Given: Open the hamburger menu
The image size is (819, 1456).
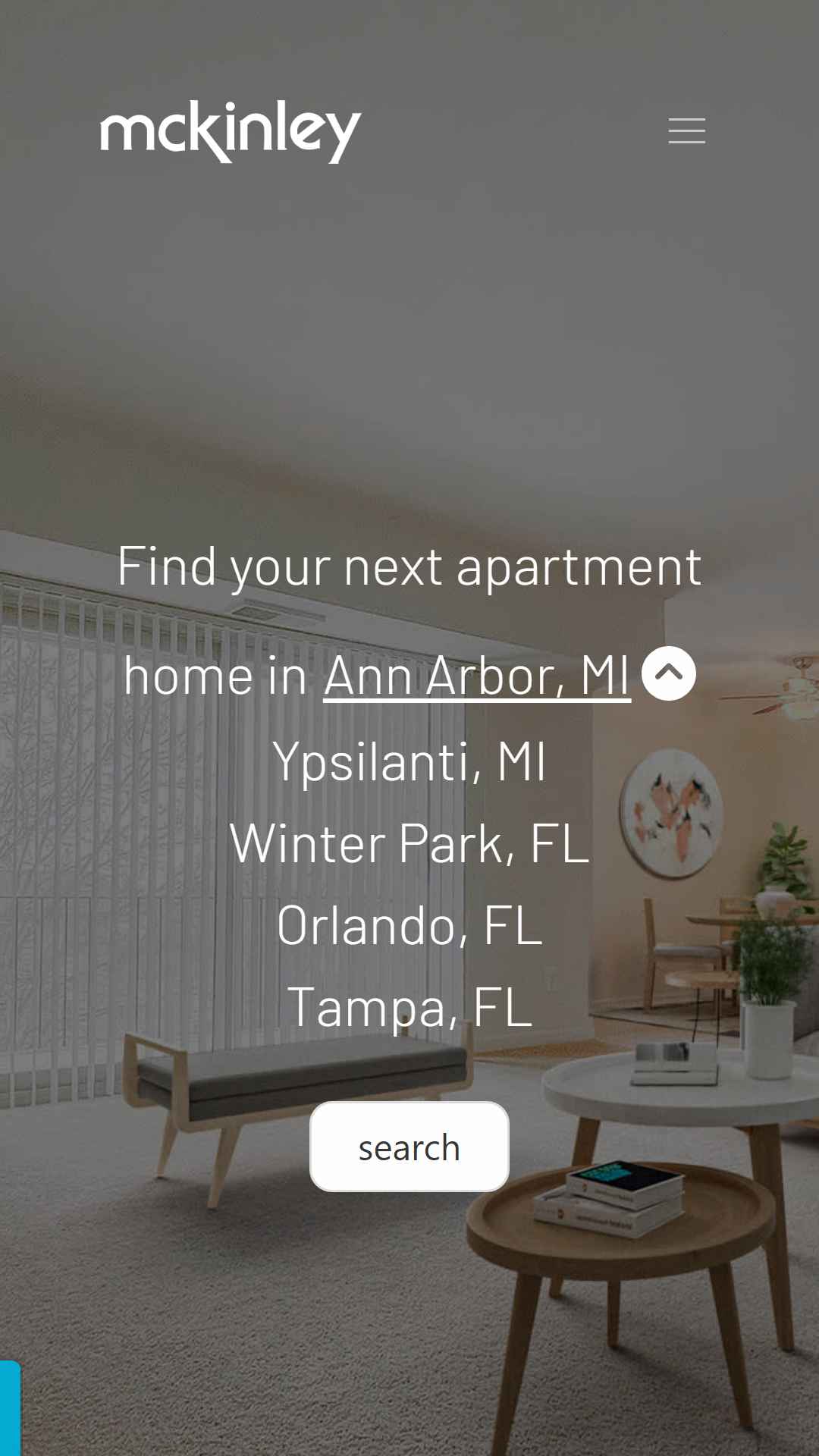Looking at the screenshot, I should [x=686, y=130].
